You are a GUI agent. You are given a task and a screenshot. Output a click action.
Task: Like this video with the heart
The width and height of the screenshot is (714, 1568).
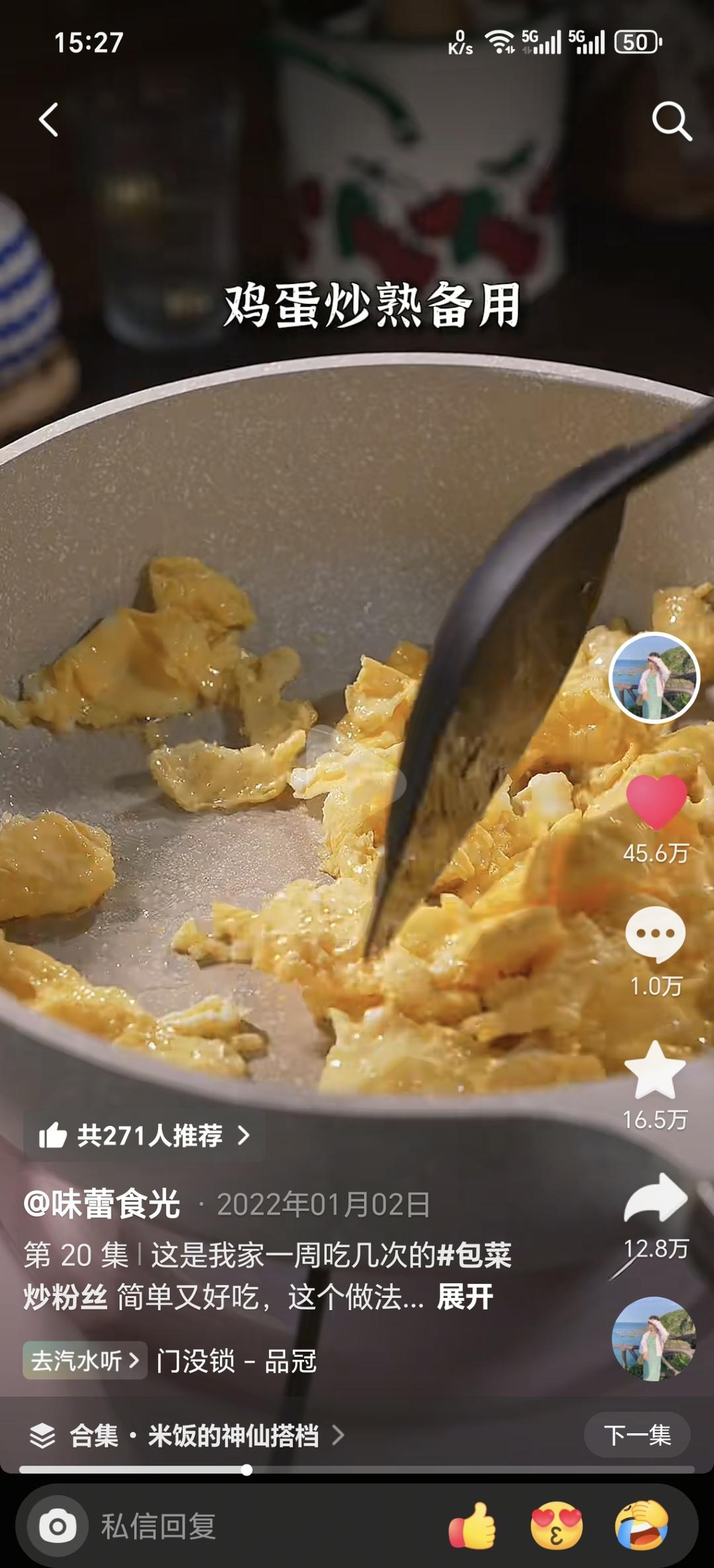pyautogui.click(x=656, y=802)
